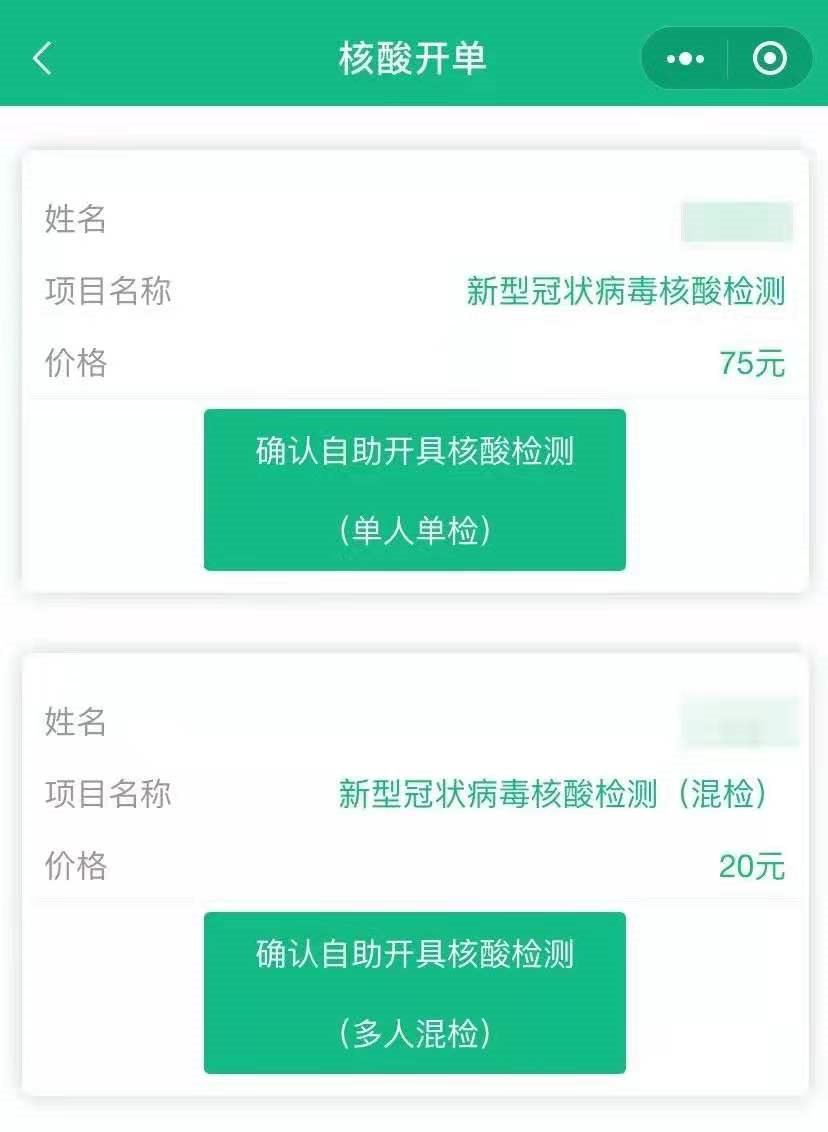The image size is (828, 1132).
Task: Confirm self-service mixed test 多人混检
Action: pyautogui.click(x=414, y=993)
